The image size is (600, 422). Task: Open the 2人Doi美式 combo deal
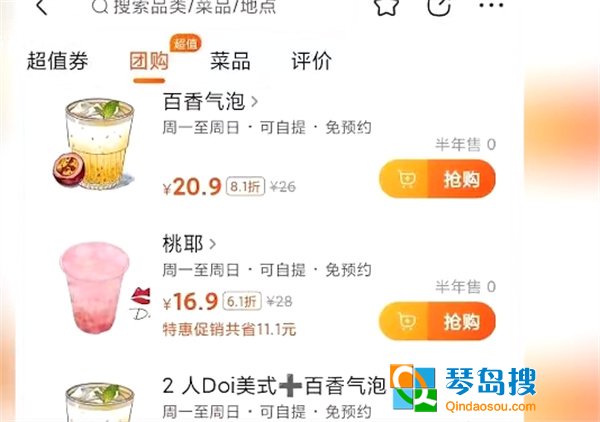tap(275, 386)
